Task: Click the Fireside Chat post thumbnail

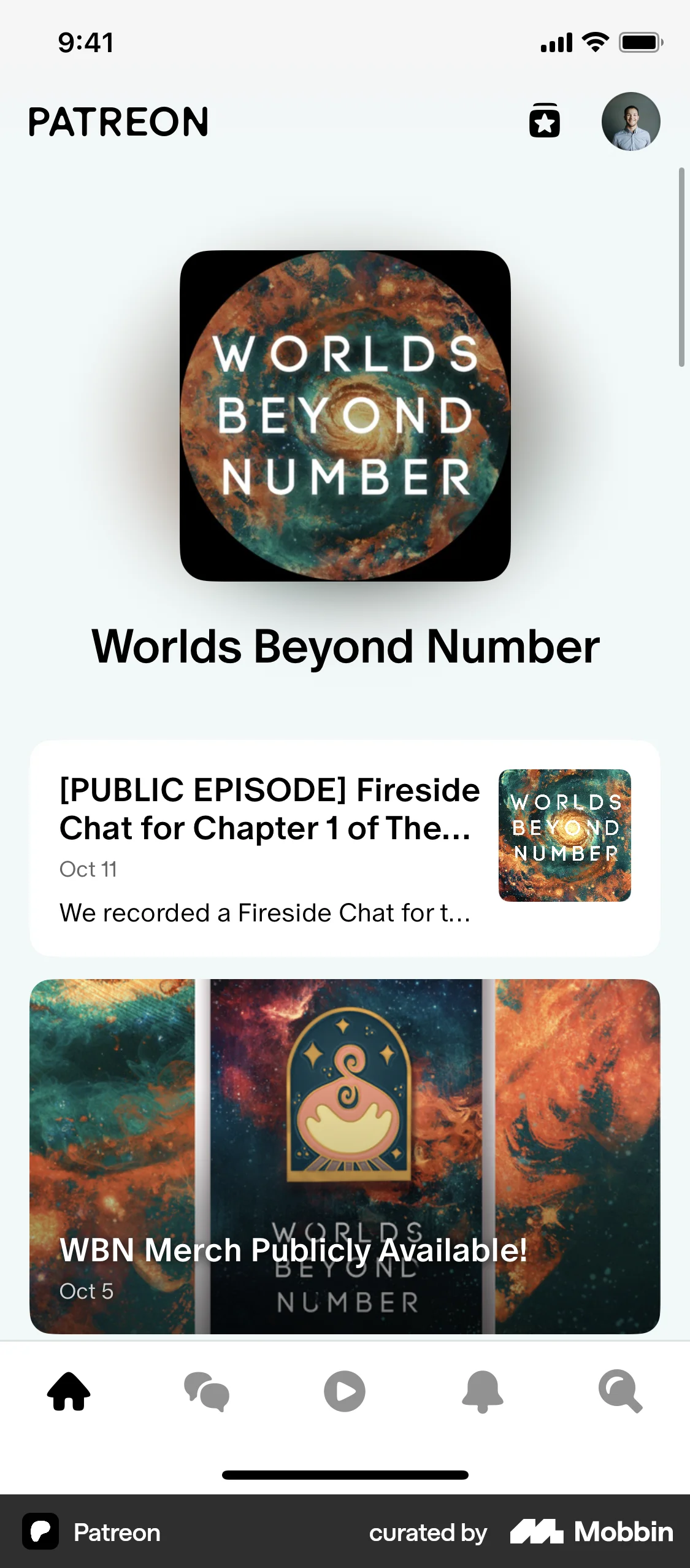Action: 565,836
